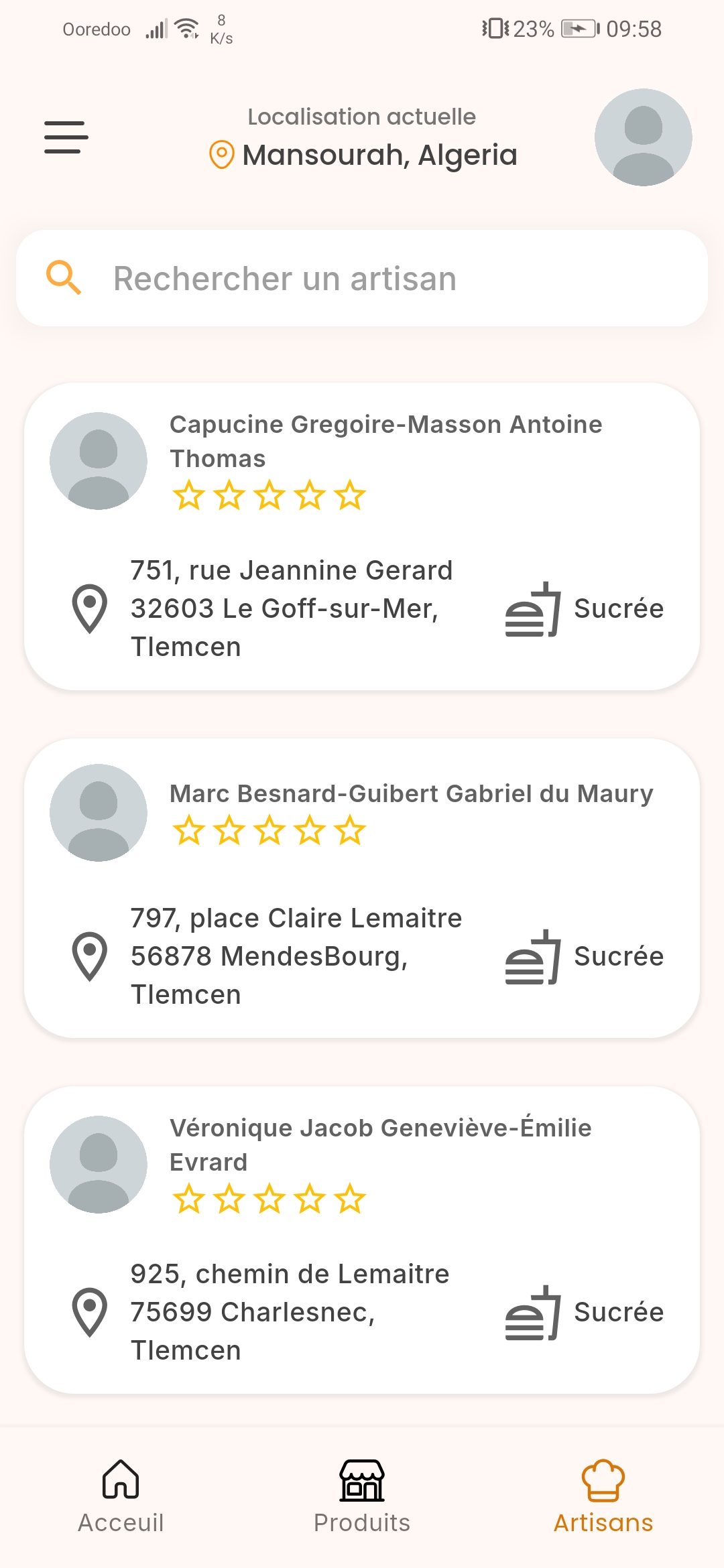
Task: Open the profile avatar at top right
Action: click(643, 137)
